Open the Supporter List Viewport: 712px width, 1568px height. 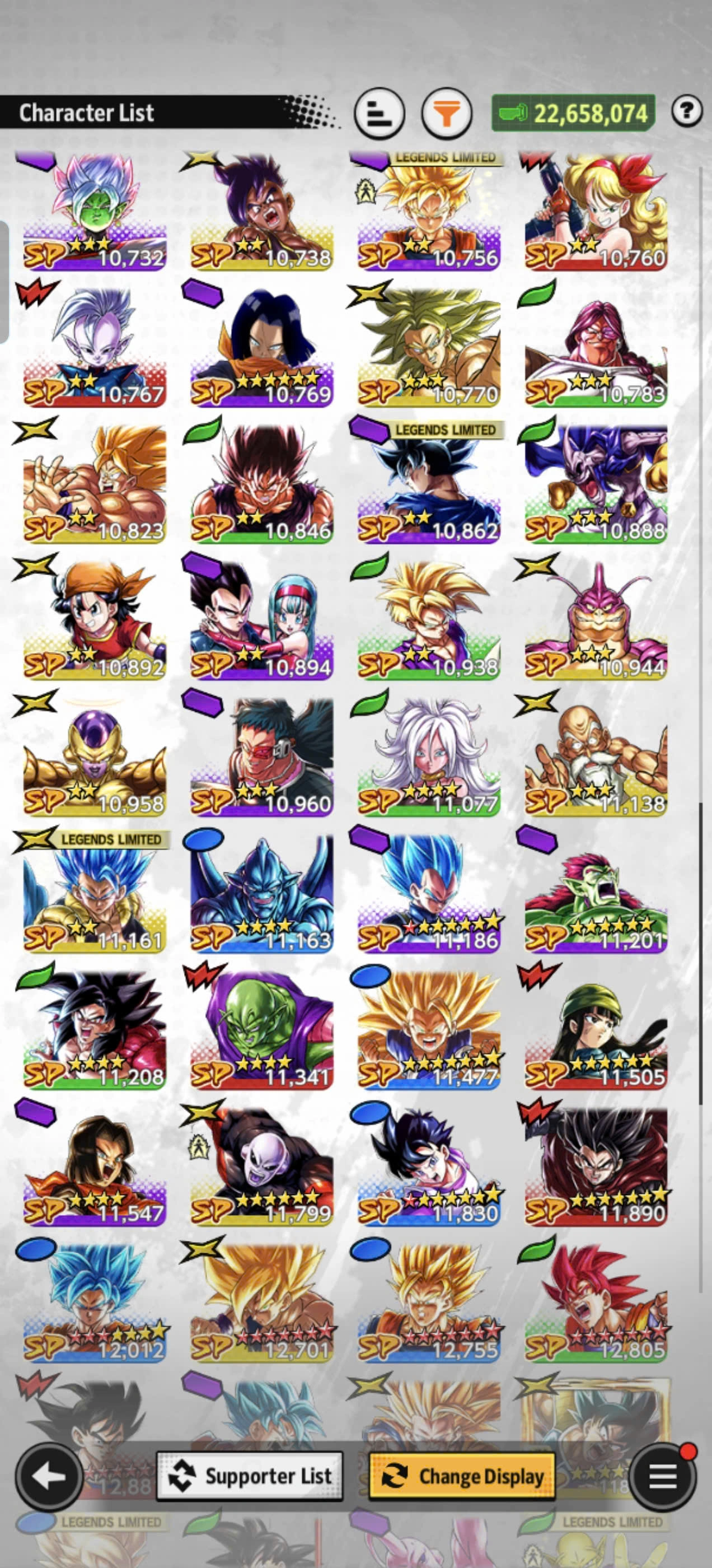tap(250, 1476)
